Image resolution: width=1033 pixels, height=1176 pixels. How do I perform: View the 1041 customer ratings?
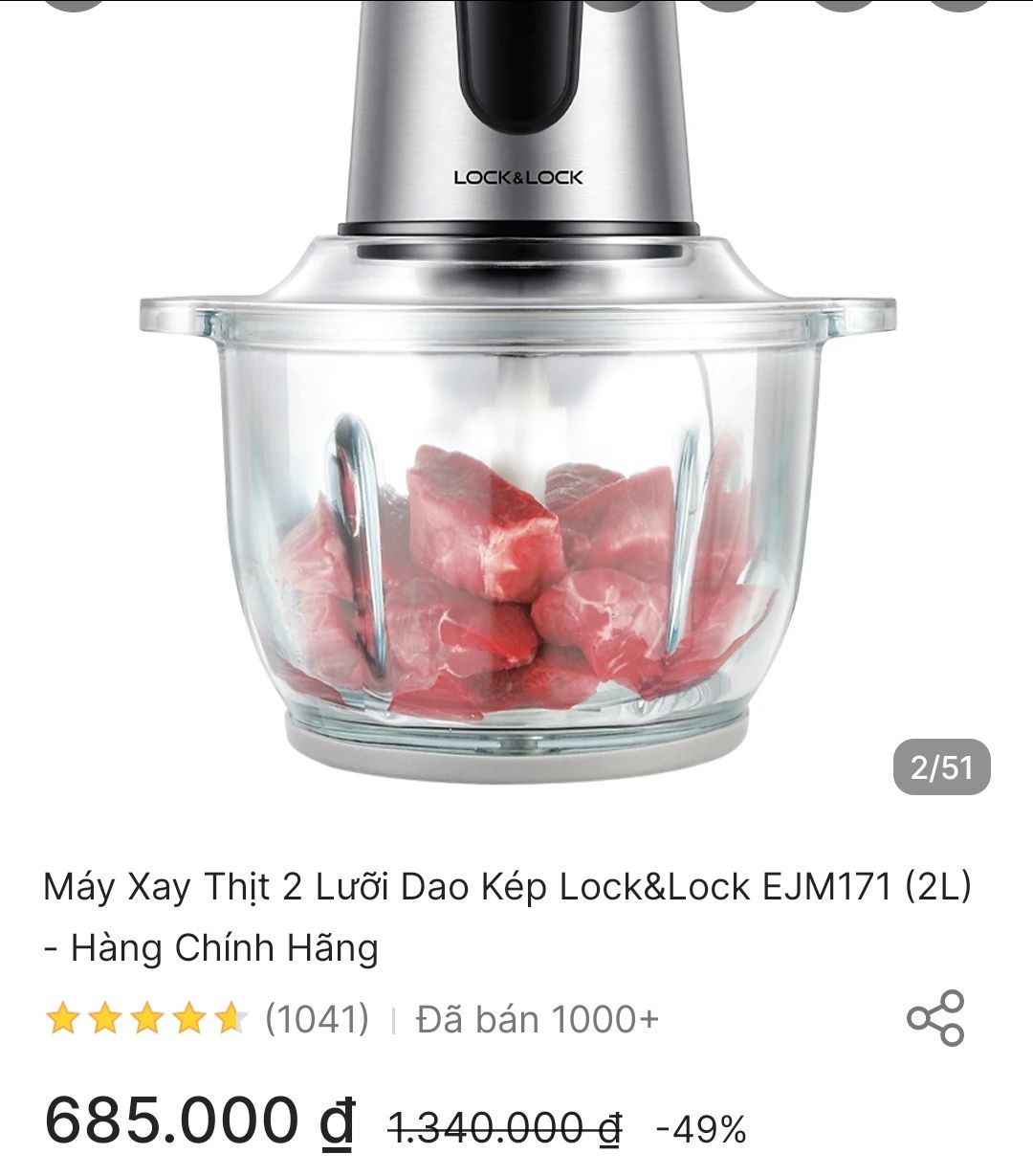317,1019
